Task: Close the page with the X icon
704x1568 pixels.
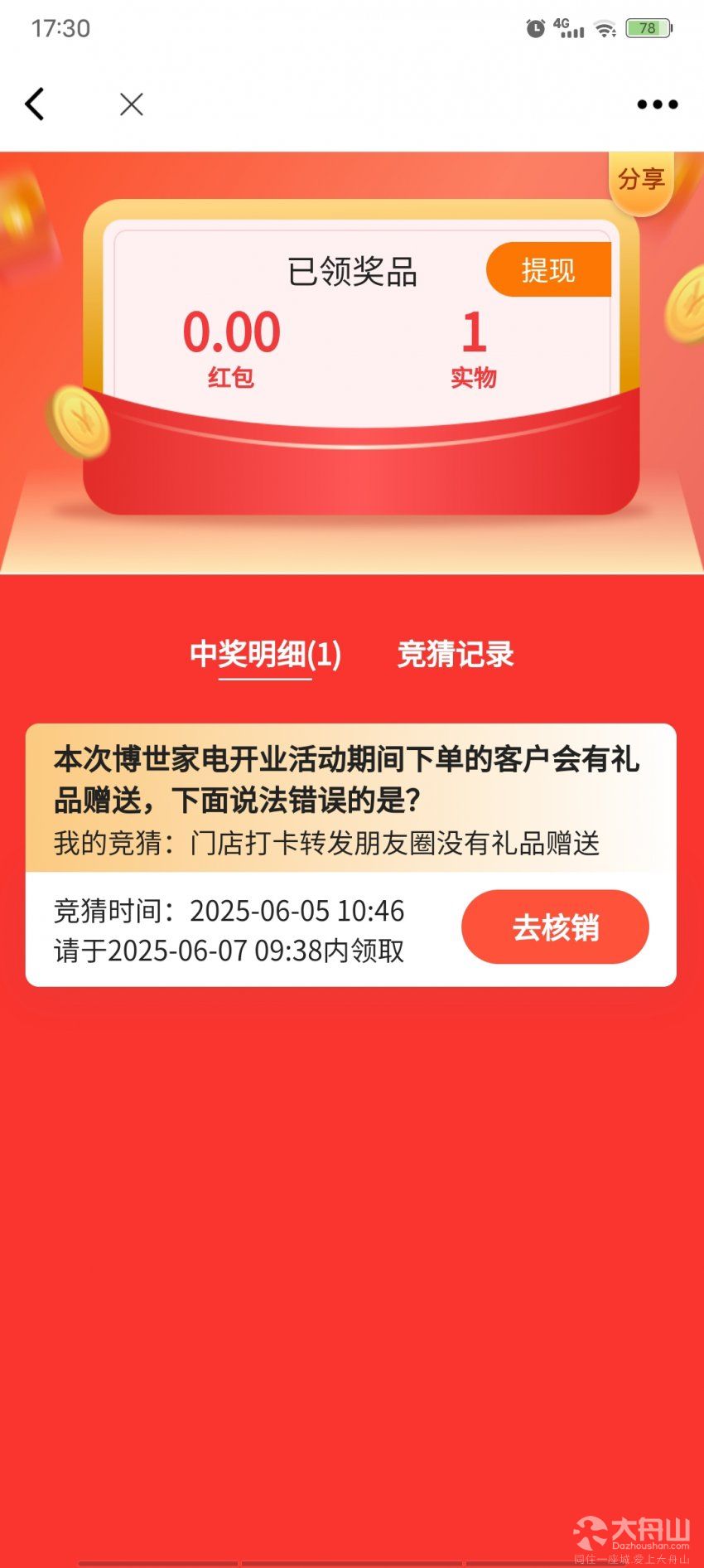Action: pyautogui.click(x=132, y=104)
